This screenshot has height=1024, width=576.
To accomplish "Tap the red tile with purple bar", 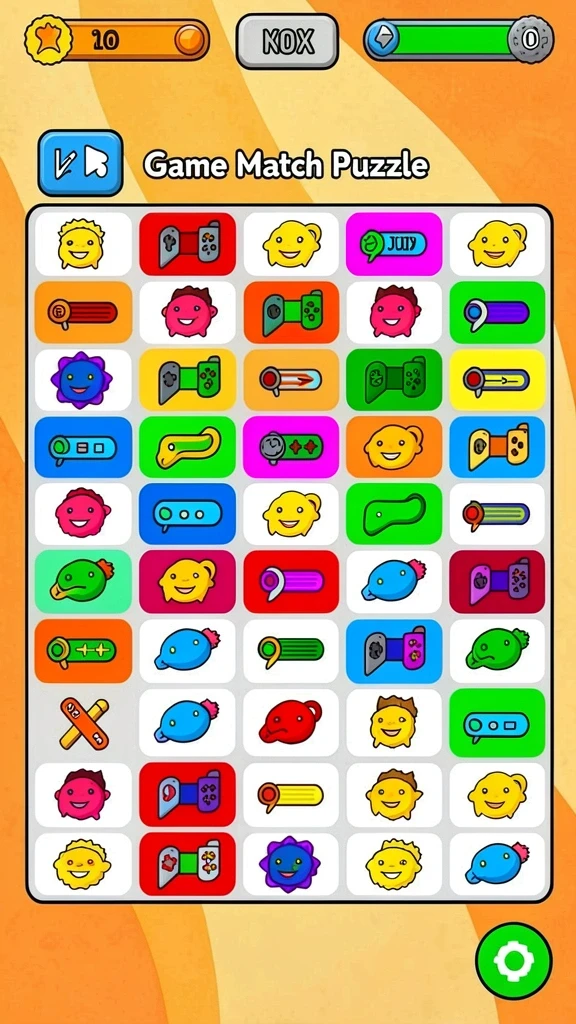I will coord(291,581).
